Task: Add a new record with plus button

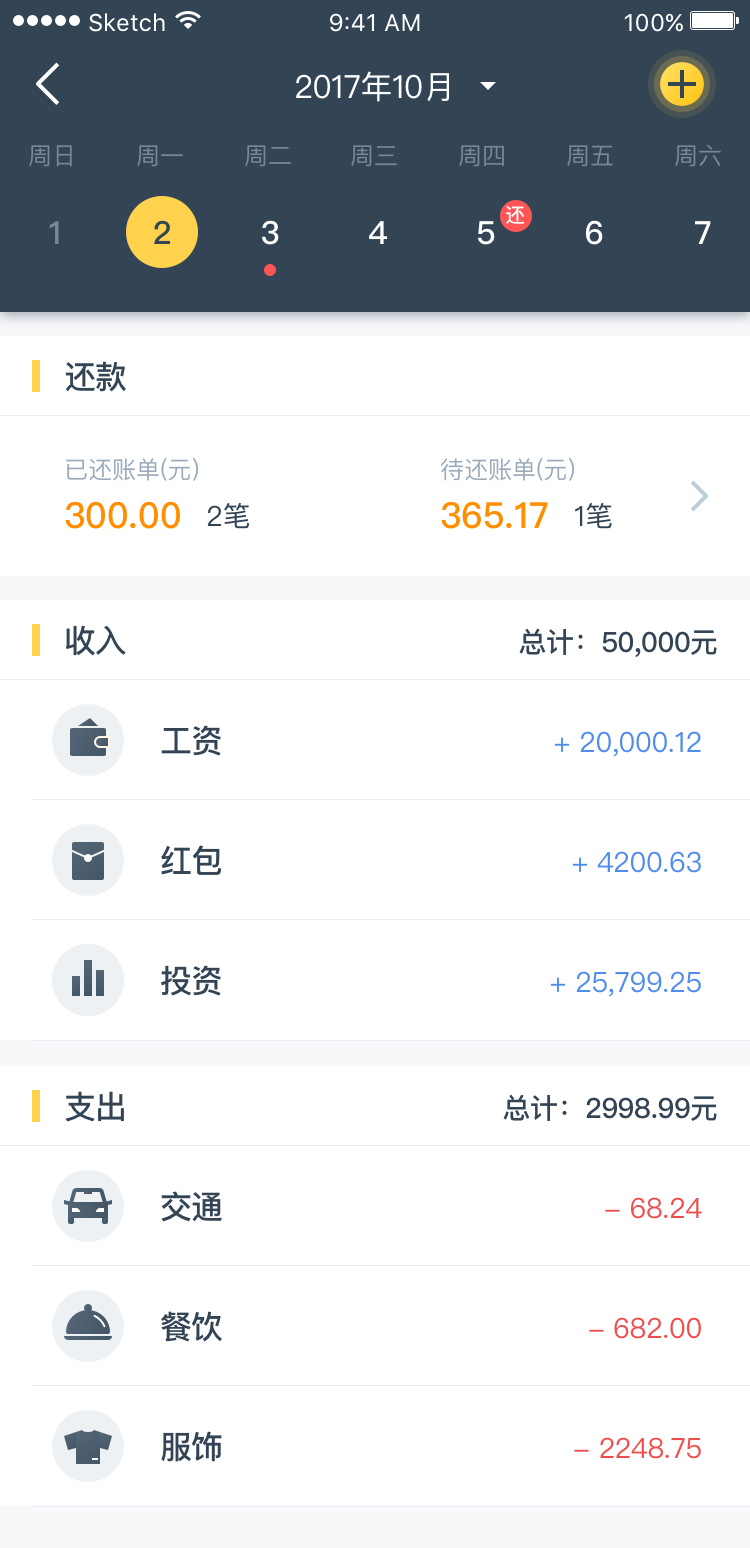Action: [681, 83]
